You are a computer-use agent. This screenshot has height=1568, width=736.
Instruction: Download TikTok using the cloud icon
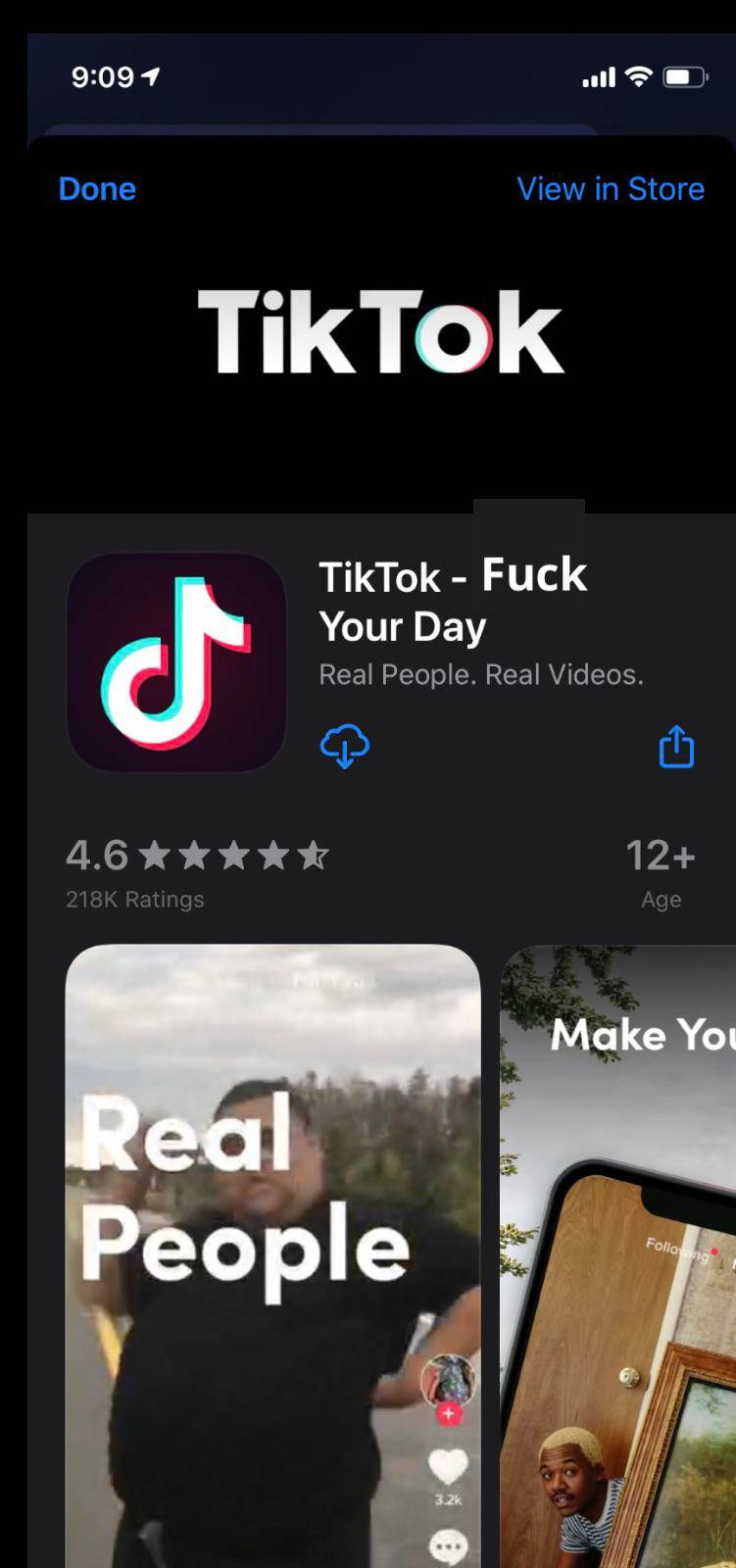(x=345, y=747)
